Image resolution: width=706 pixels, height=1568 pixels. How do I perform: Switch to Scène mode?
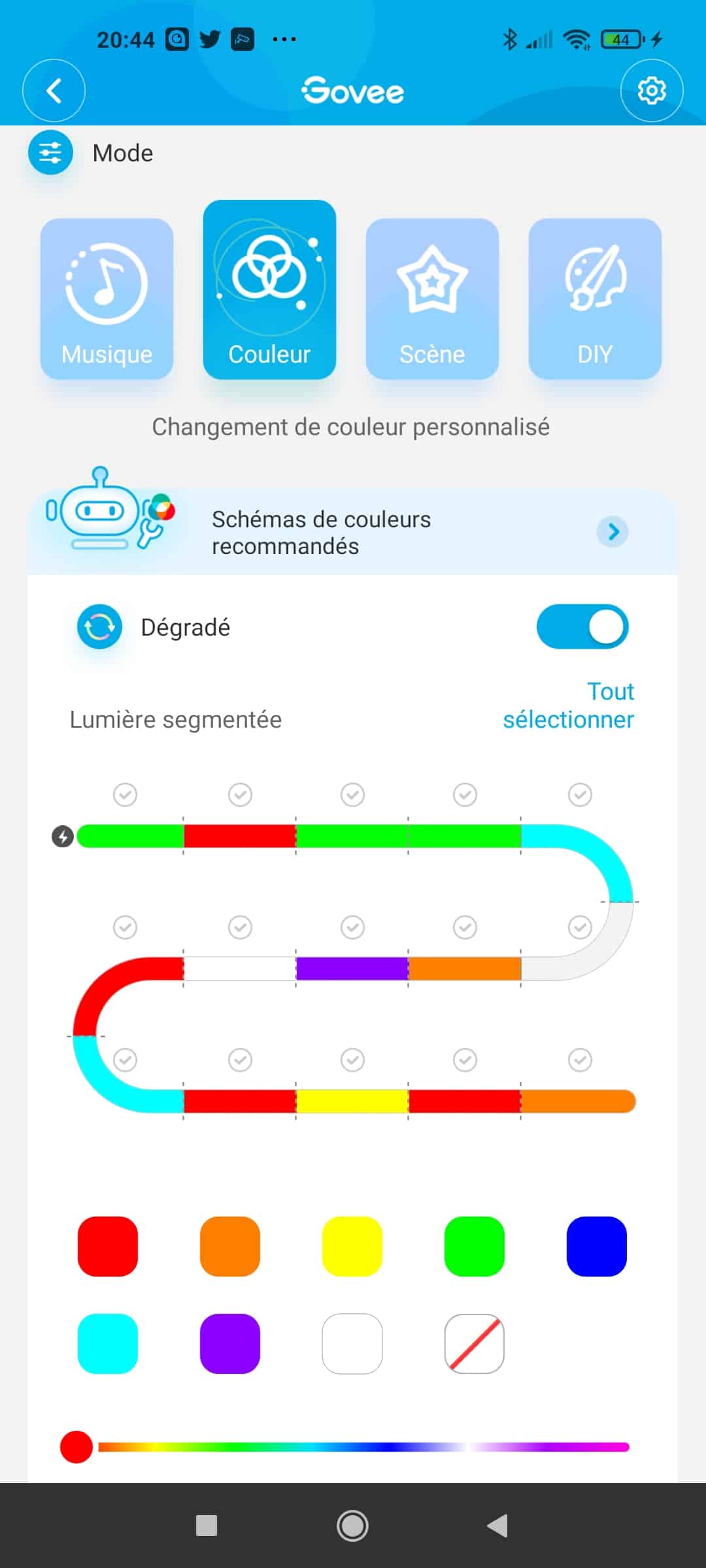(432, 299)
